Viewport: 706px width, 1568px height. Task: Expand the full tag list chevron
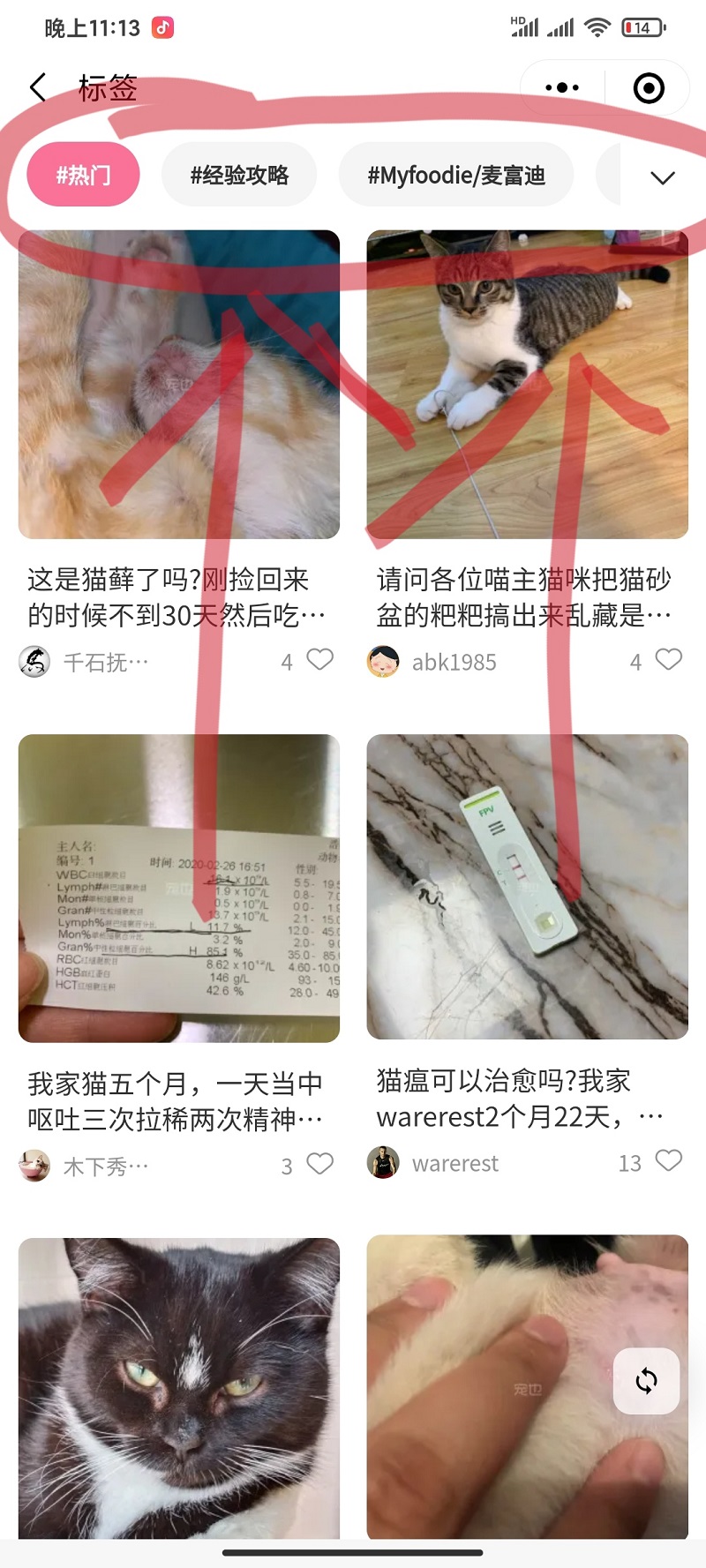[x=663, y=177]
